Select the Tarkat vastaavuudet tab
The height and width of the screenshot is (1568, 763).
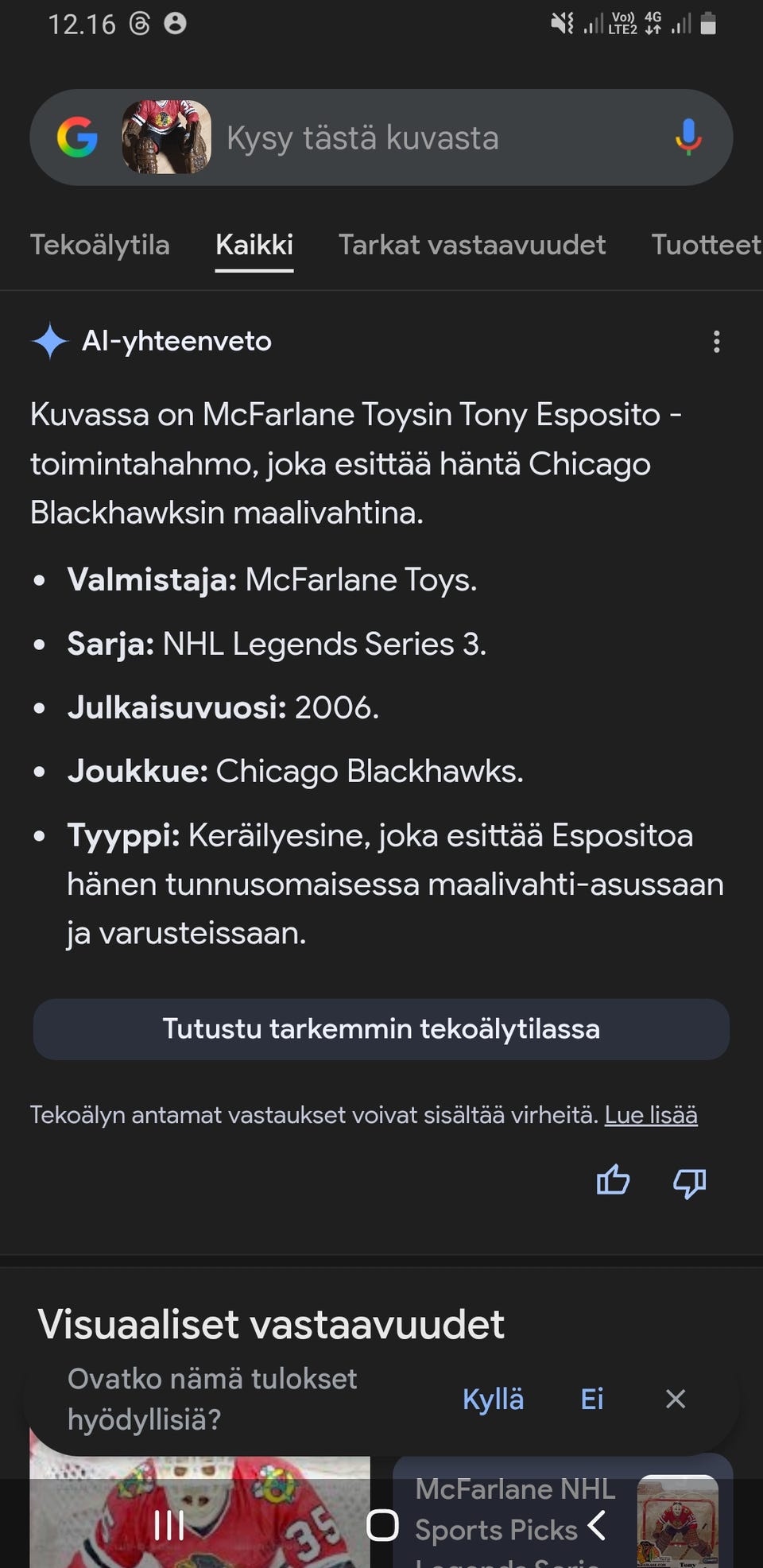pyautogui.click(x=472, y=245)
